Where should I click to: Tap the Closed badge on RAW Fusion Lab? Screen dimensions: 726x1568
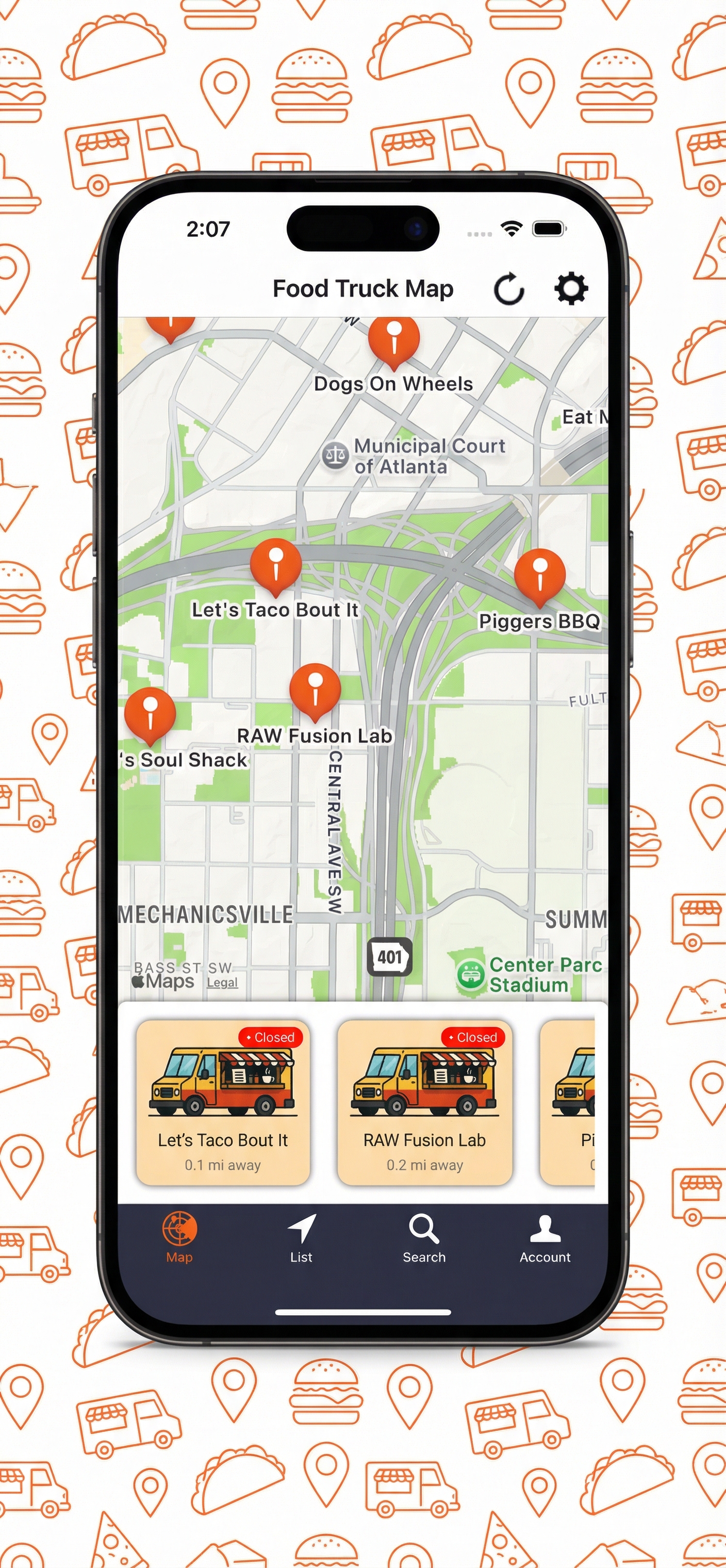pyautogui.click(x=473, y=1037)
